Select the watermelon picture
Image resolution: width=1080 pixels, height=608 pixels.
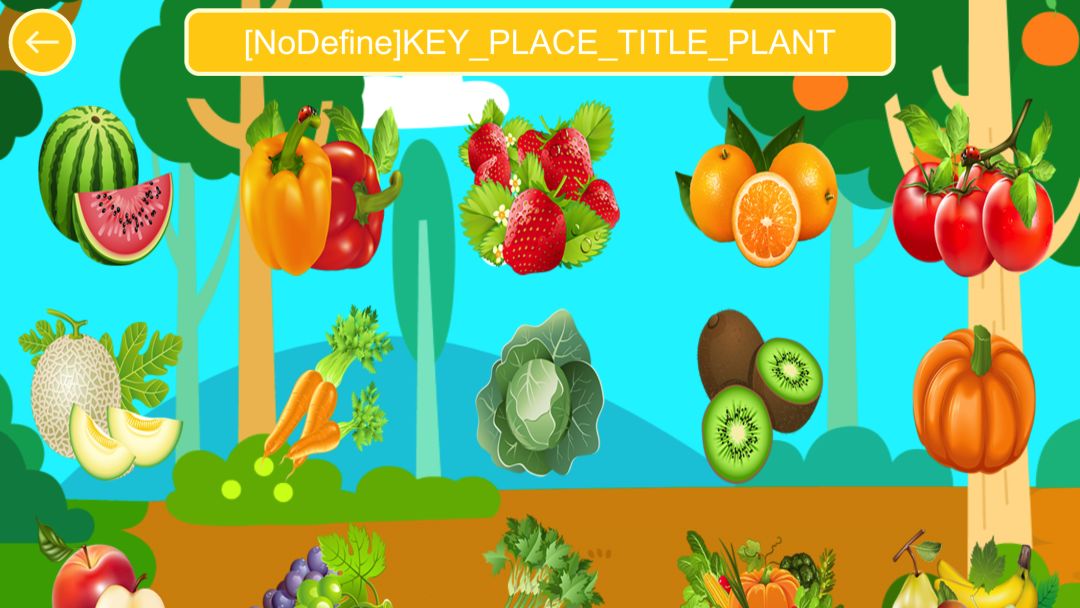click(103, 187)
